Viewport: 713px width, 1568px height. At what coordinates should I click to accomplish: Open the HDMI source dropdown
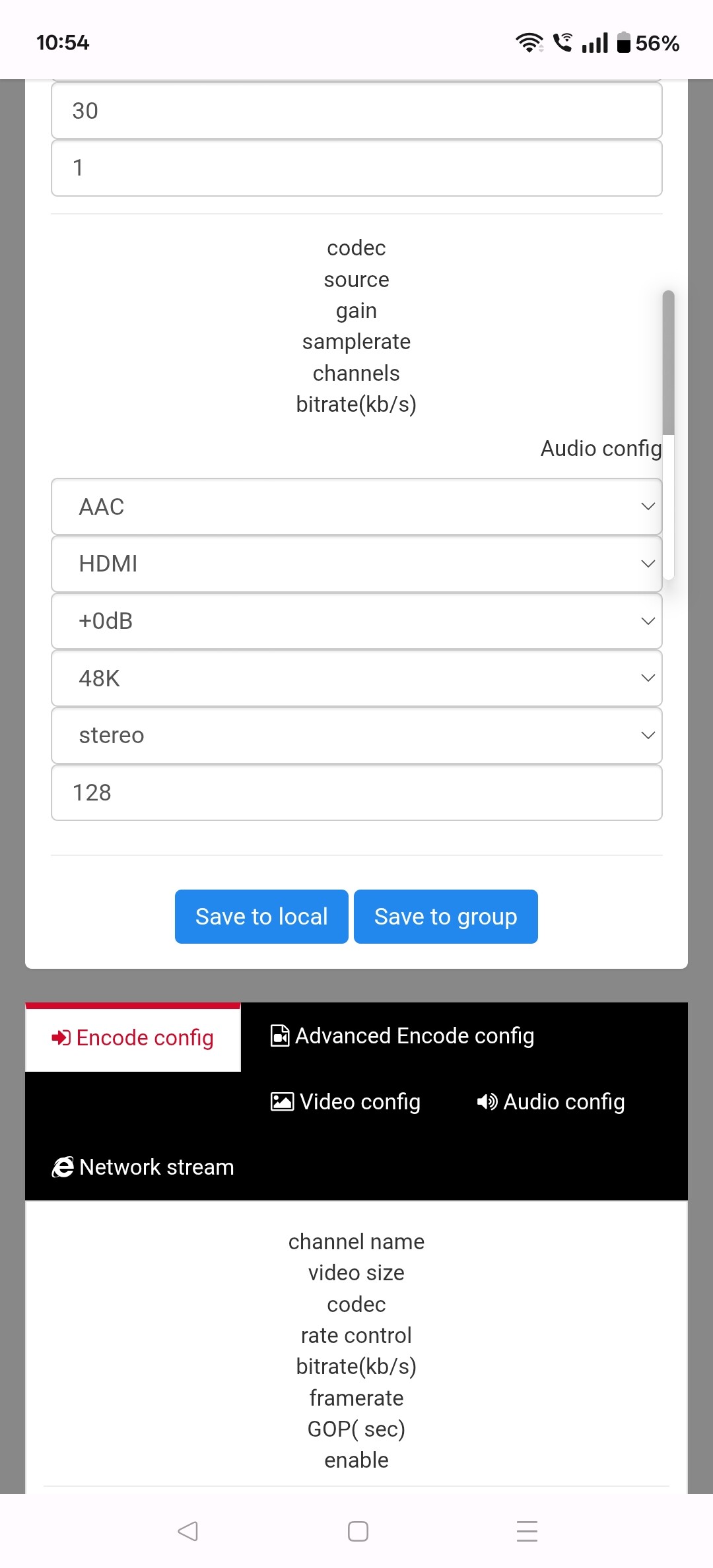[x=356, y=564]
